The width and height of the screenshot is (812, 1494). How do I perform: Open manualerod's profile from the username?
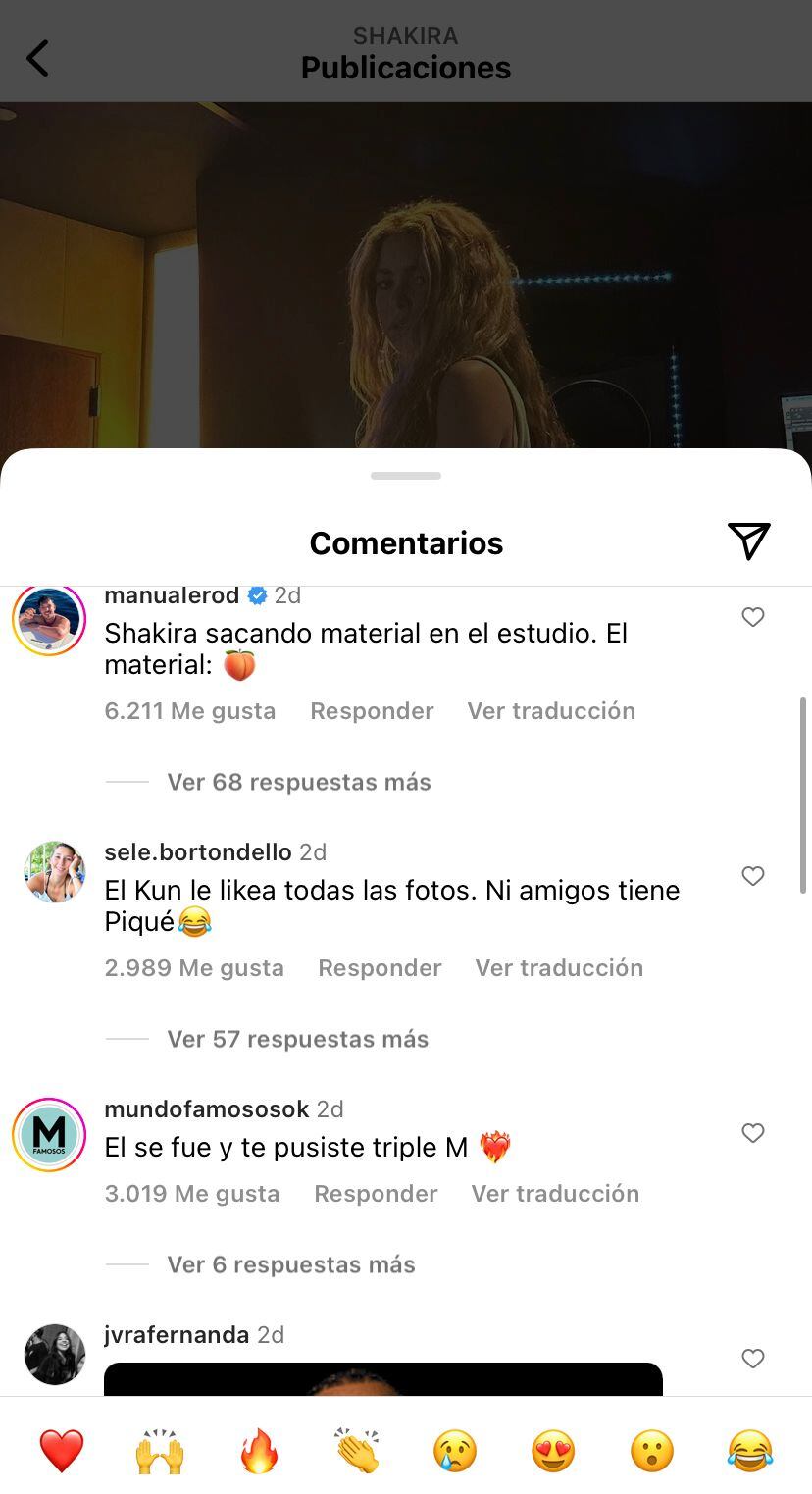pyautogui.click(x=172, y=594)
